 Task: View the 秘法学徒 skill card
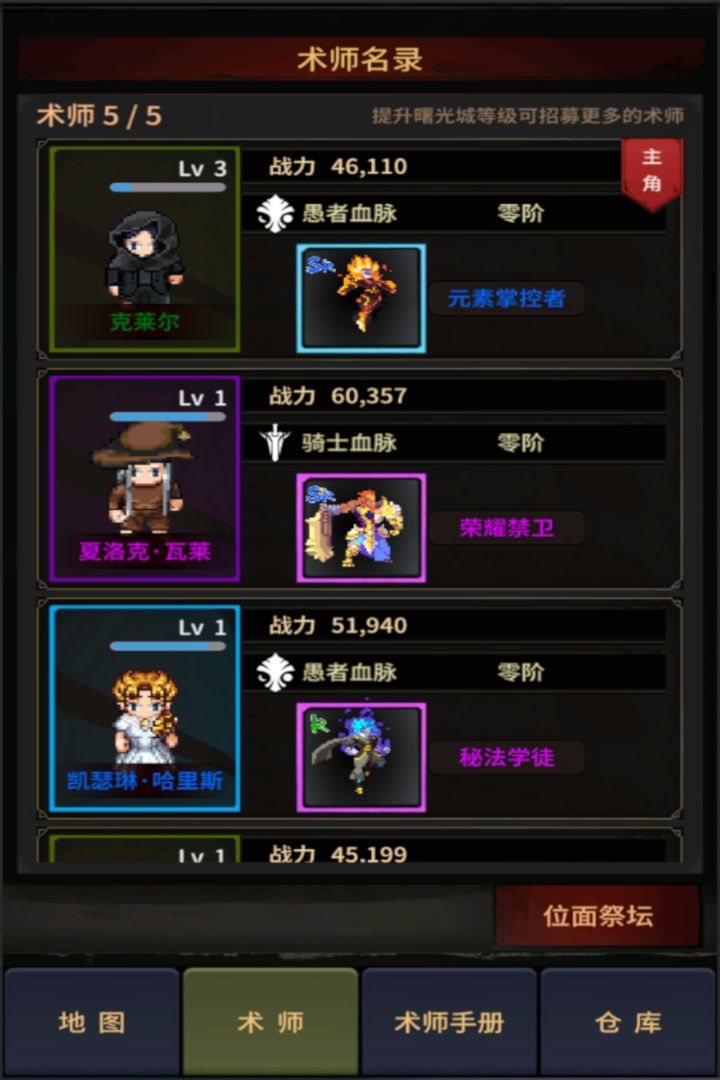(x=361, y=757)
